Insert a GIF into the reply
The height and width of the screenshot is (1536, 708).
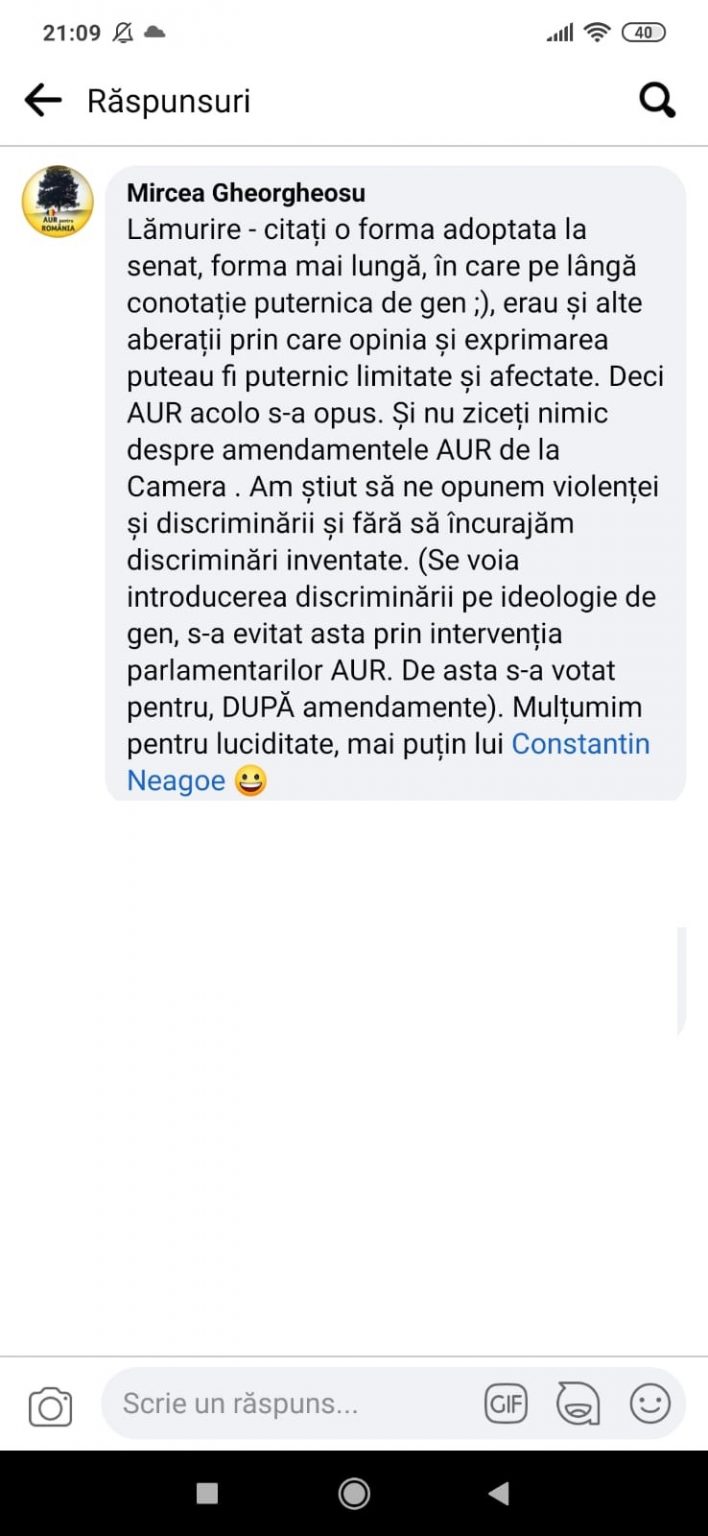[506, 1404]
